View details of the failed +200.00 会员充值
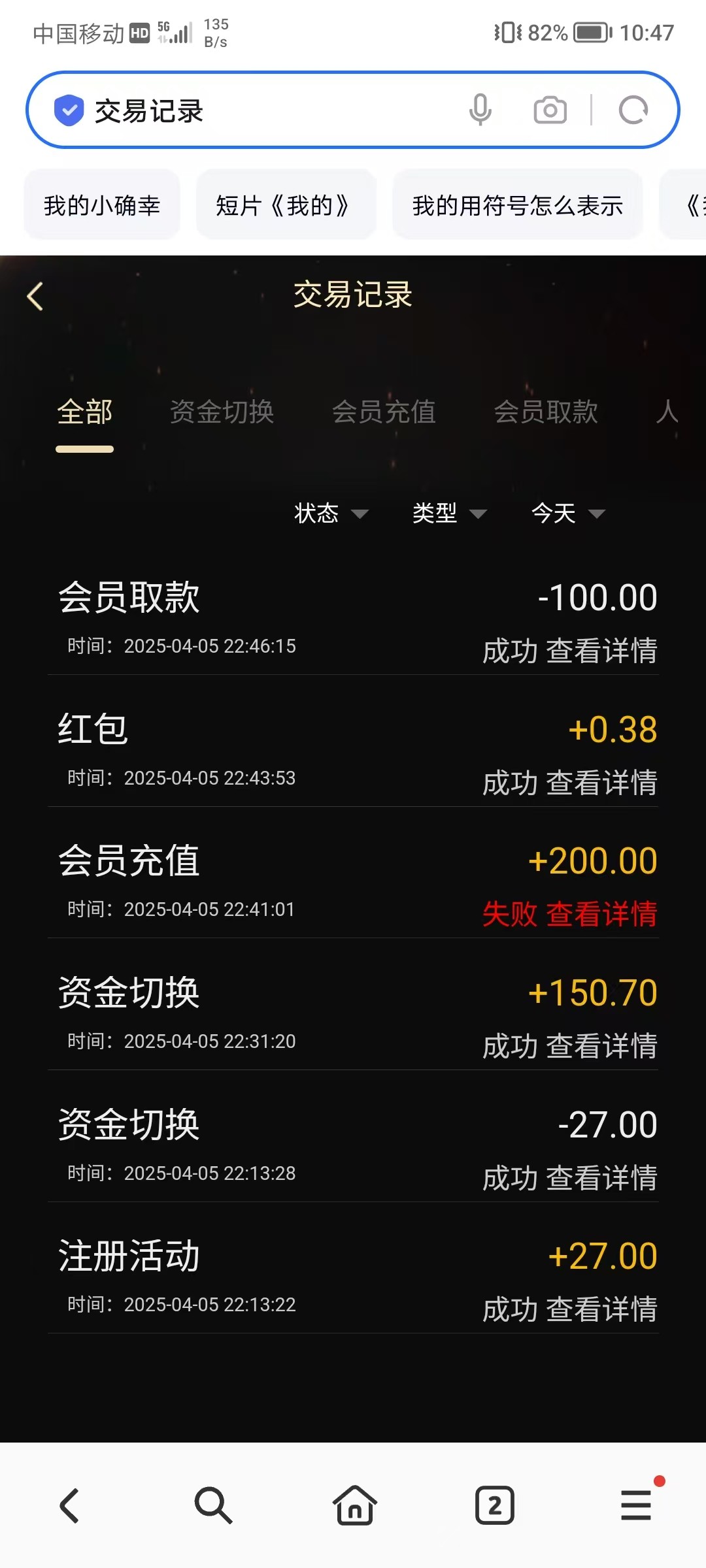This screenshot has width=706, height=1568. tap(601, 915)
